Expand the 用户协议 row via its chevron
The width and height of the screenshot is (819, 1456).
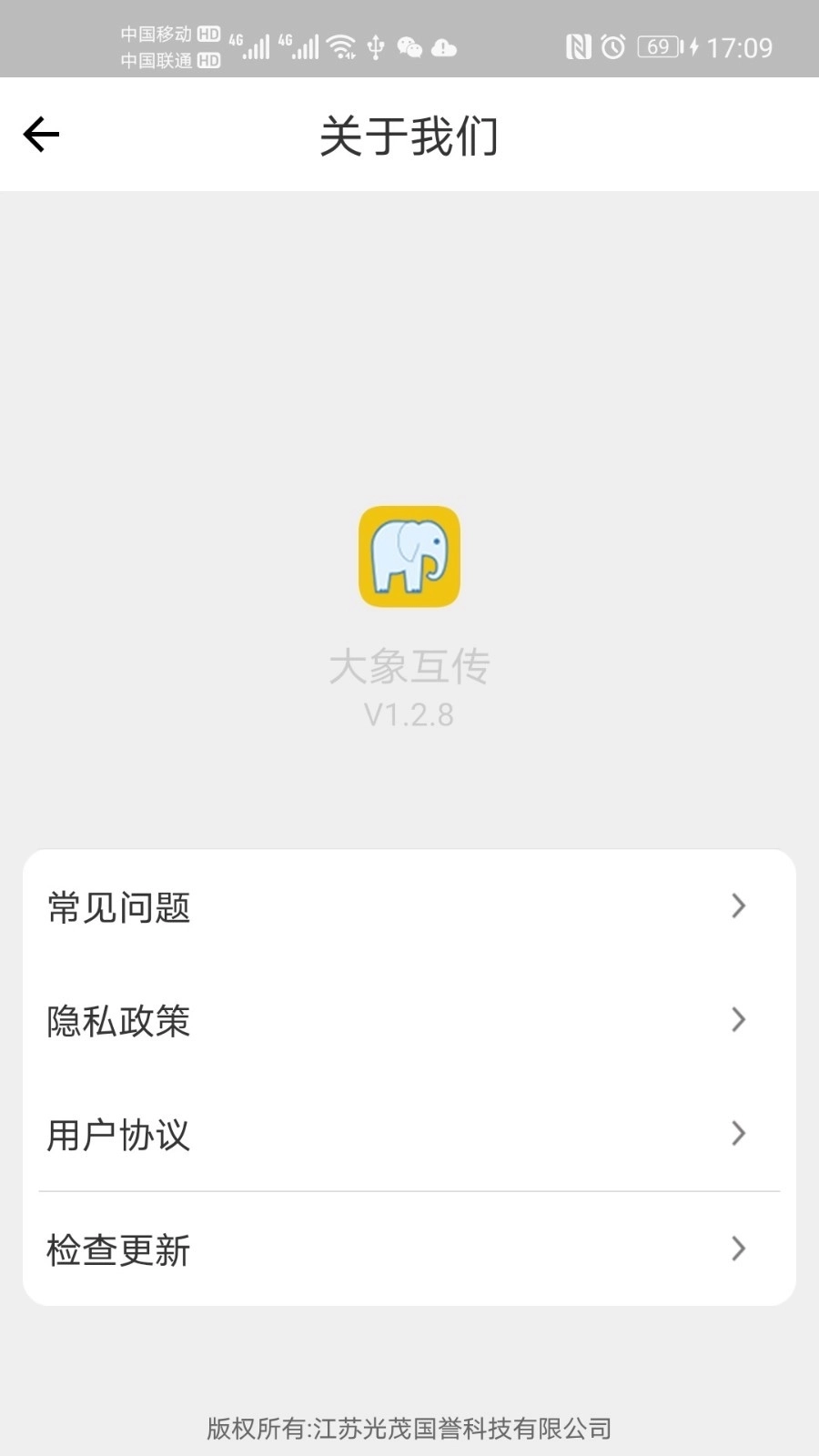click(738, 1135)
